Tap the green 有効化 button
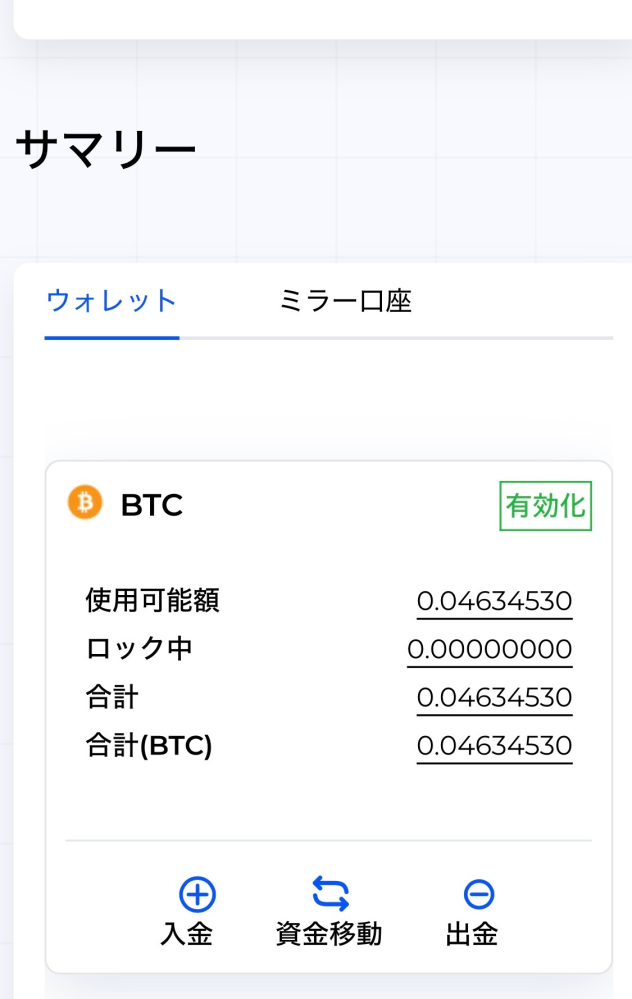 click(x=545, y=506)
